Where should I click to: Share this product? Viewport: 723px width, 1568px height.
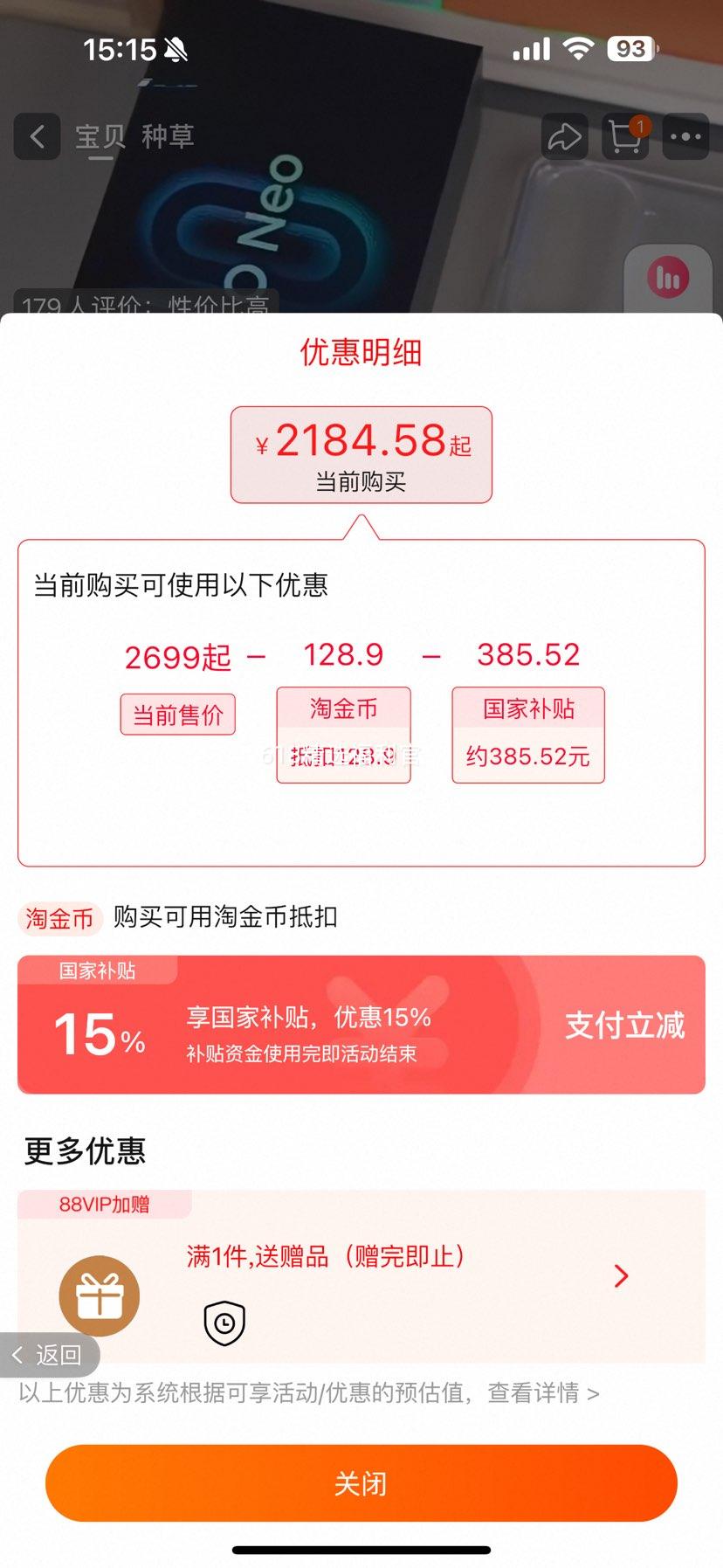tap(564, 136)
